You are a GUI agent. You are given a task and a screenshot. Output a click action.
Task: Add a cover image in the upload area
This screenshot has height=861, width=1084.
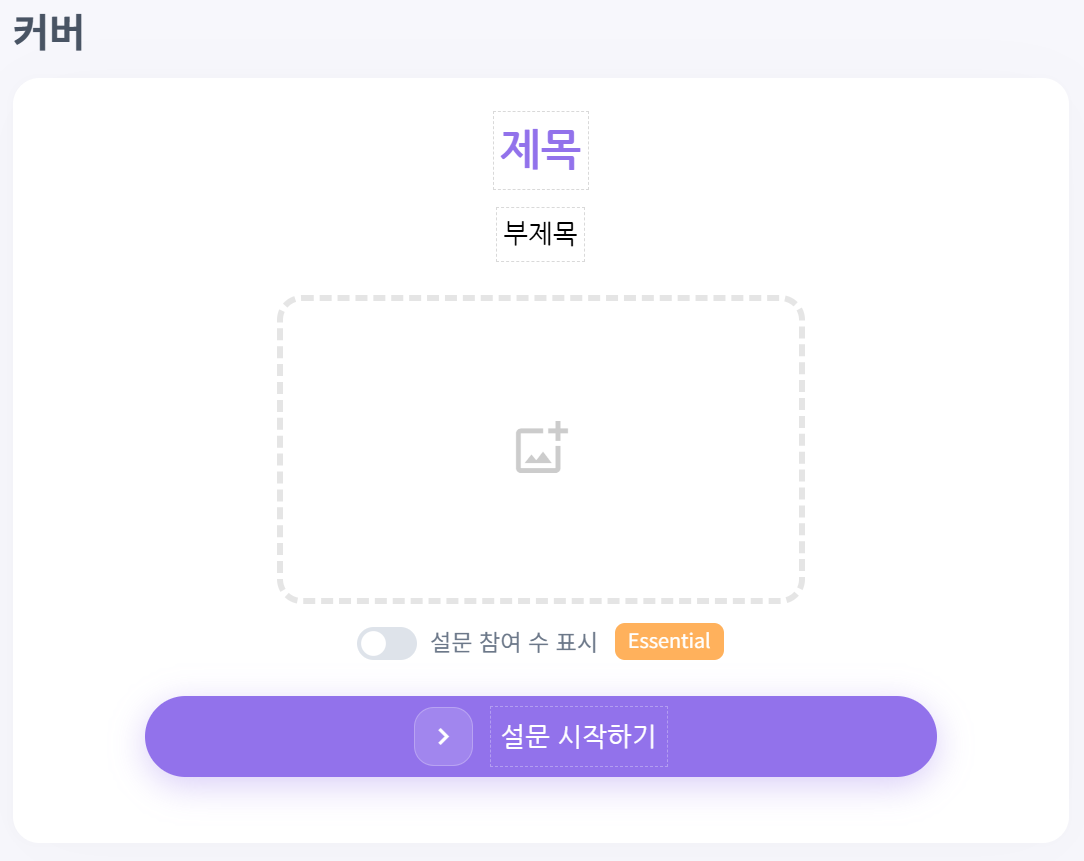point(541,449)
